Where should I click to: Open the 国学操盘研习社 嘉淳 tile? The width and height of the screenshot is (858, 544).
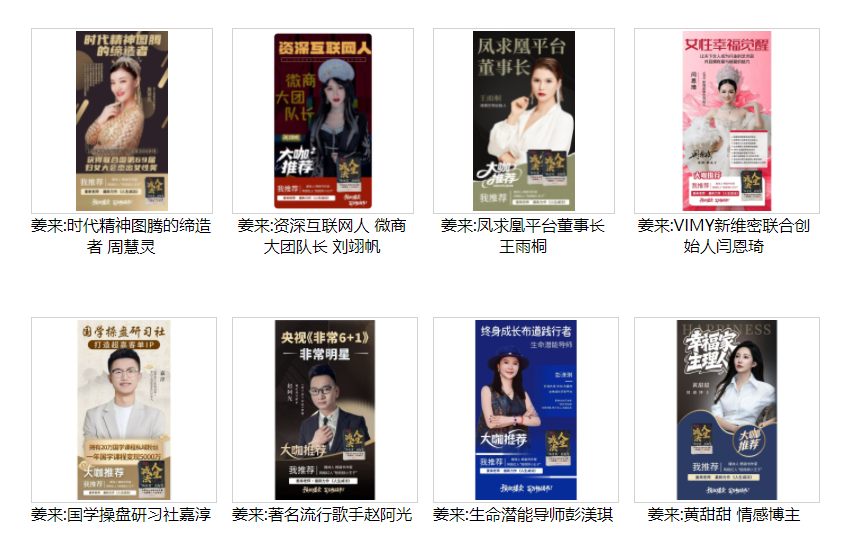(122, 410)
